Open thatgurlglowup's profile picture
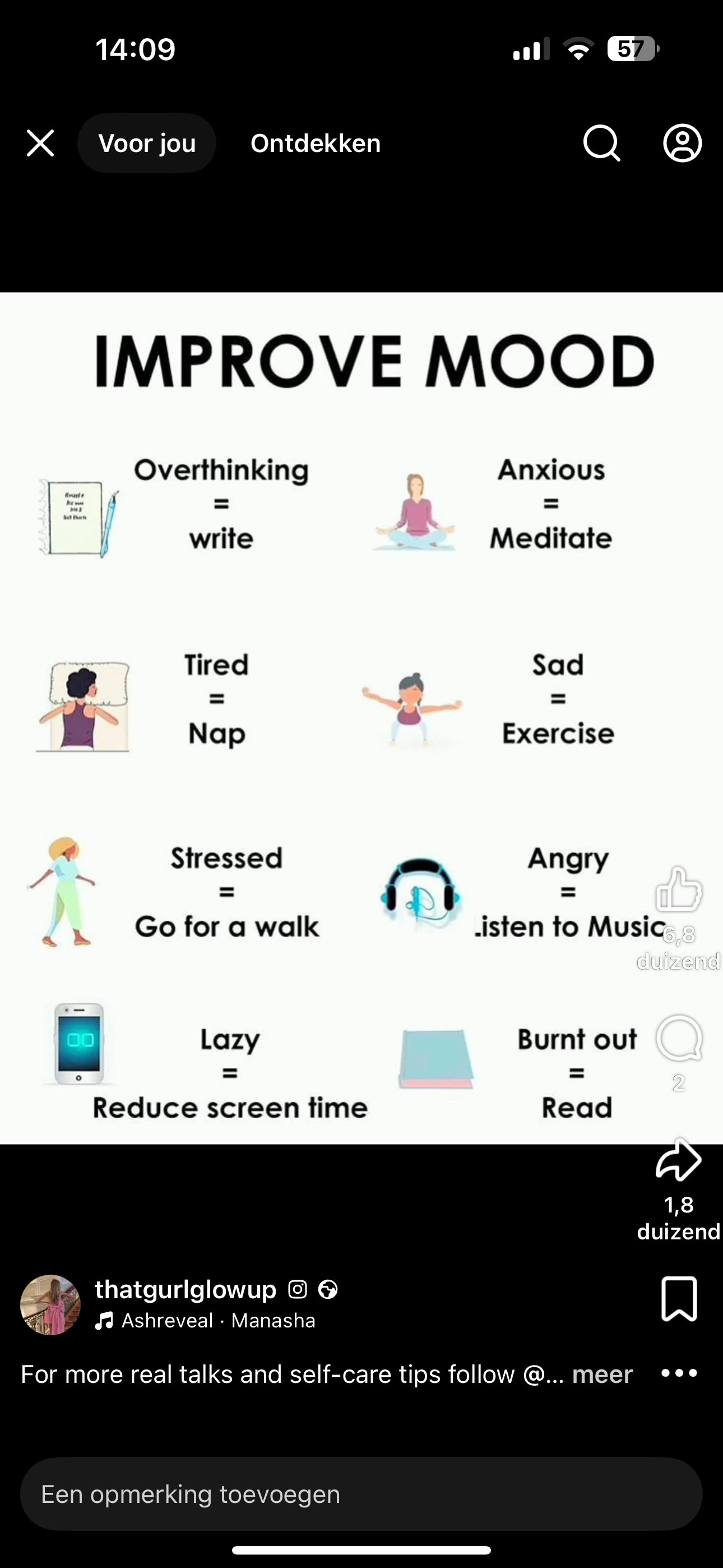Screen dimensions: 723x1568 50,1305
